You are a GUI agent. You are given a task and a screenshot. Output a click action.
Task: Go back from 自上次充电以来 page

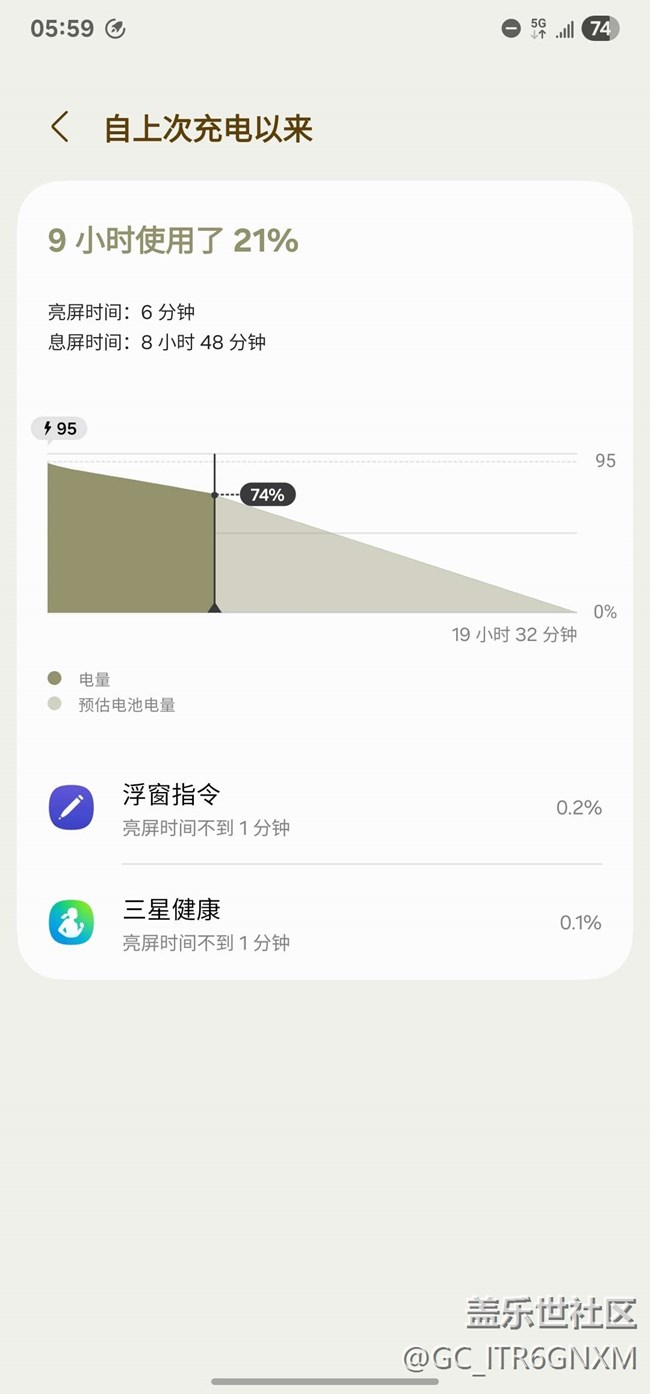coord(60,128)
